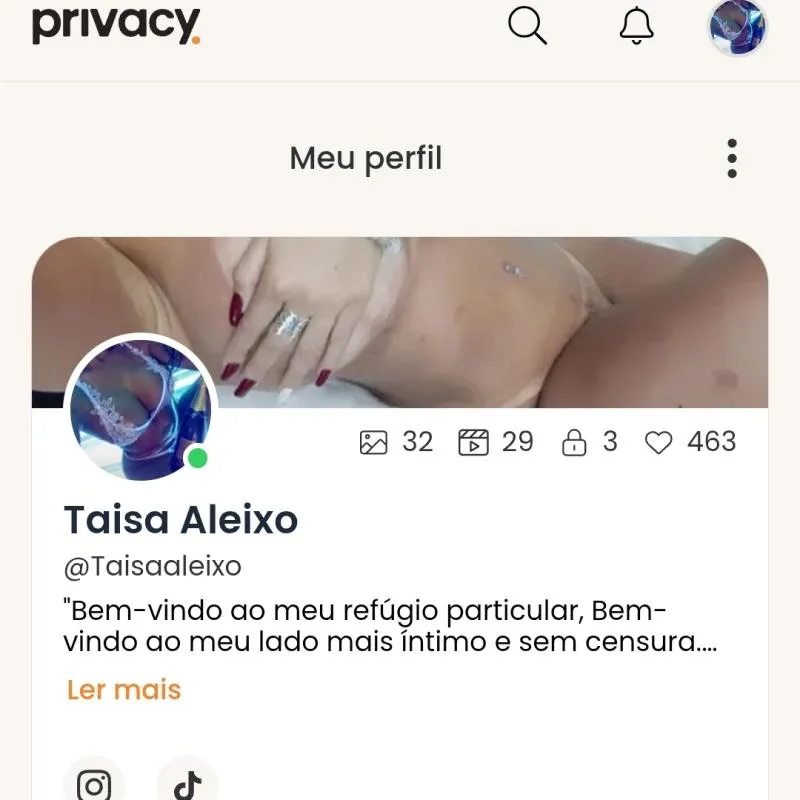The image size is (800, 800).
Task: Open the three-dot overflow menu
Action: click(x=732, y=159)
